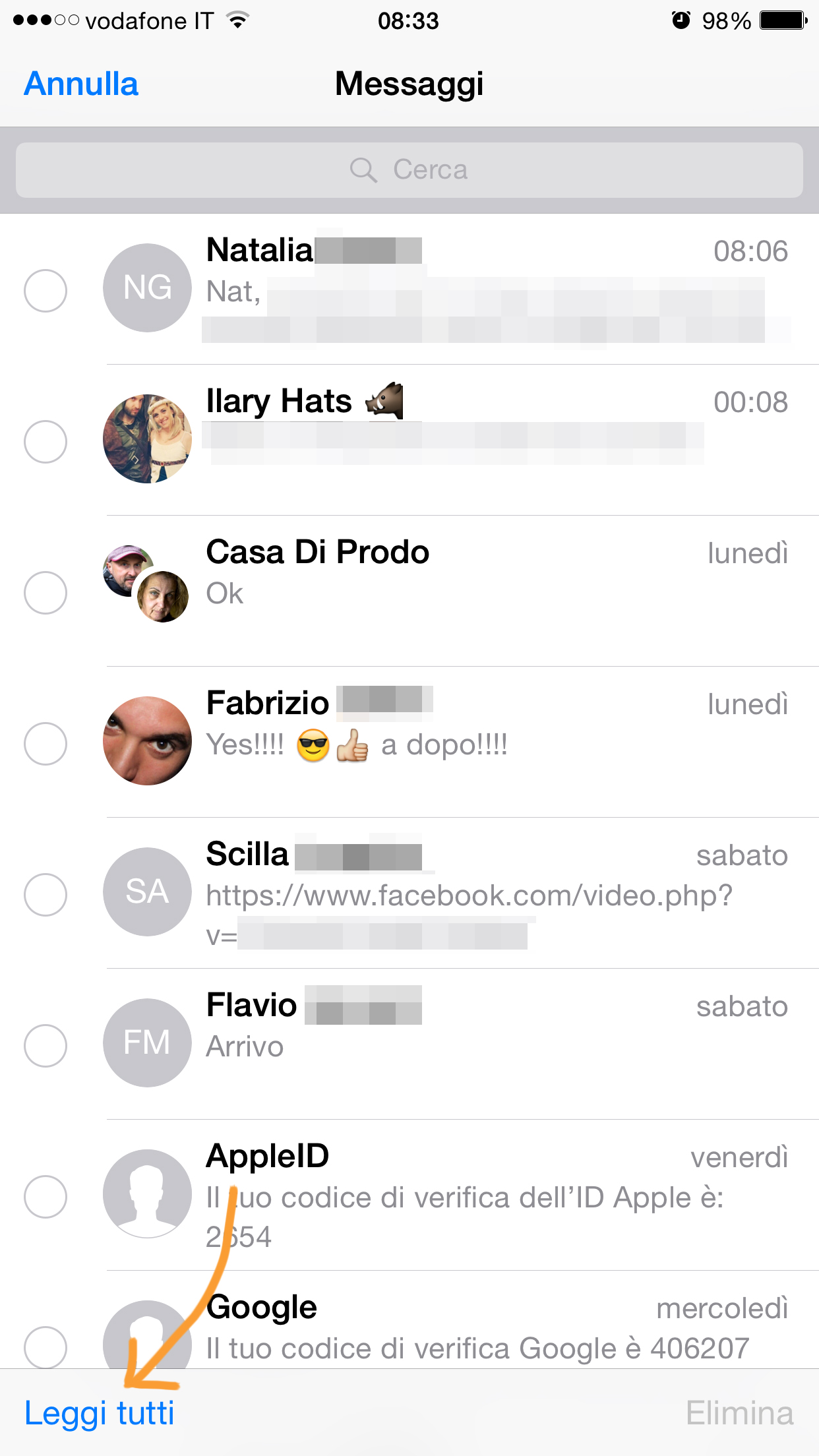This screenshot has width=819, height=1456.
Task: Select the AppleID conversation checkbox
Action: [45, 1196]
